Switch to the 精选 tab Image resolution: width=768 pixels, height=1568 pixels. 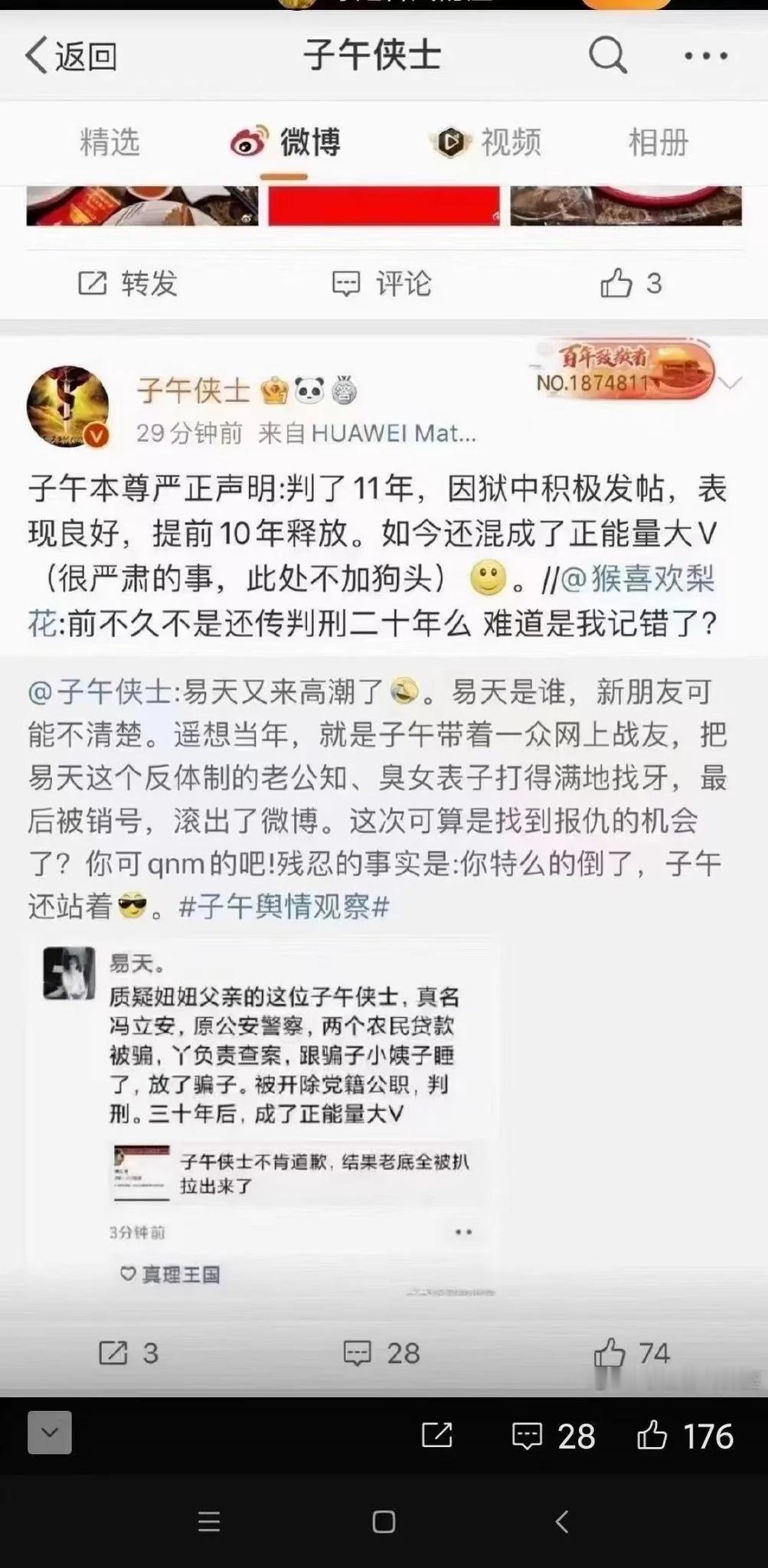[x=113, y=142]
